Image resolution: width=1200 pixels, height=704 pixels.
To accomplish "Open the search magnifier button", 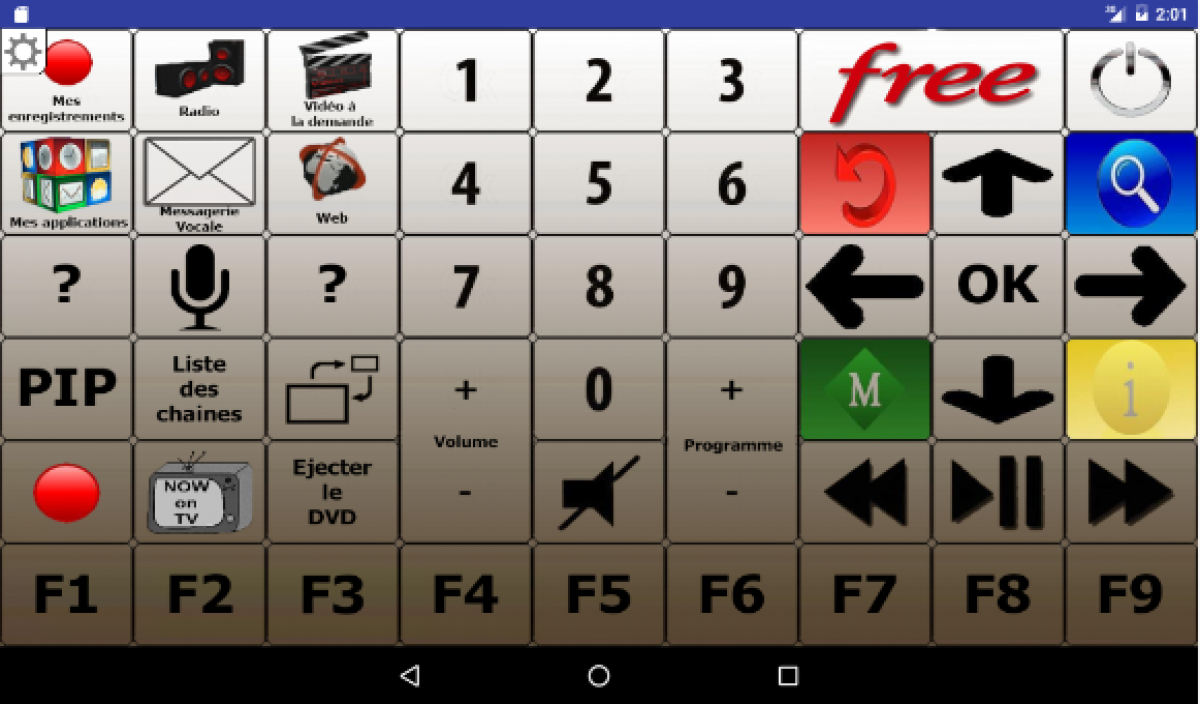I will (1131, 184).
